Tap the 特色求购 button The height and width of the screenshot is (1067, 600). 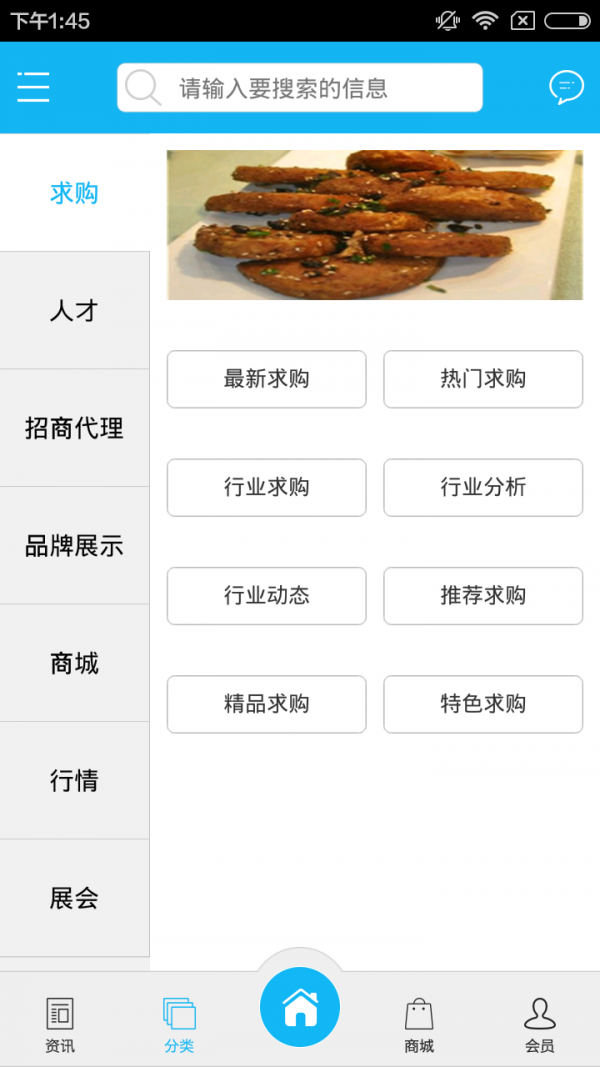tap(483, 704)
